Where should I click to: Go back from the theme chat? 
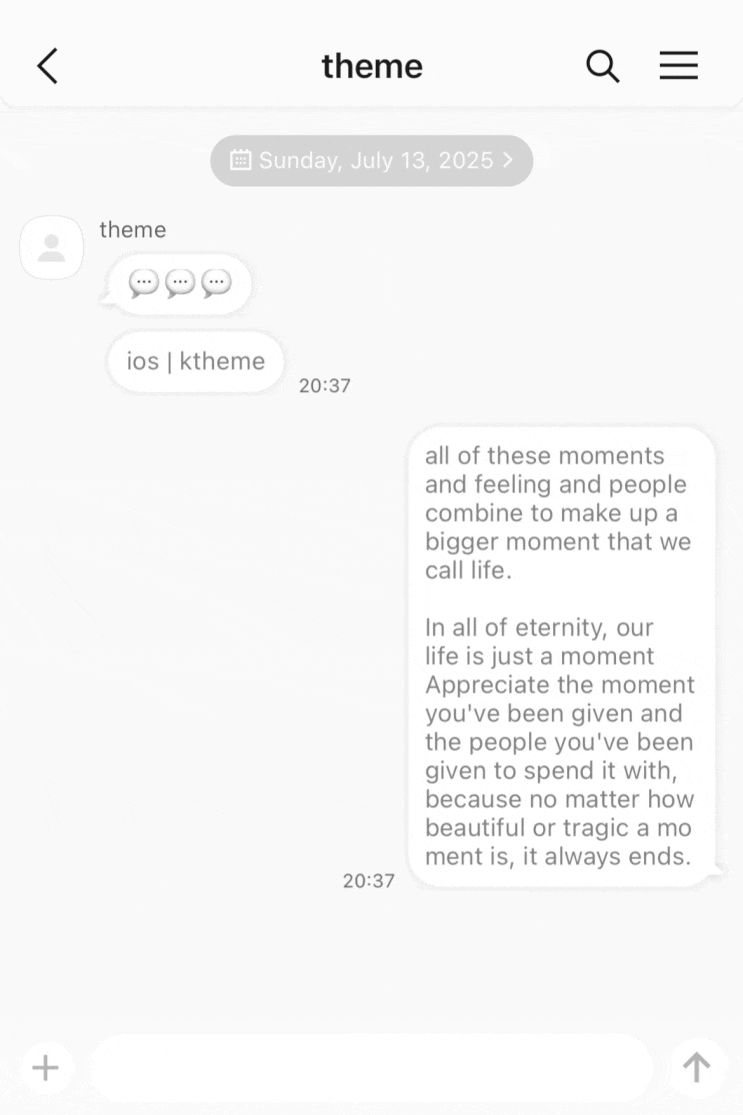[x=47, y=67]
